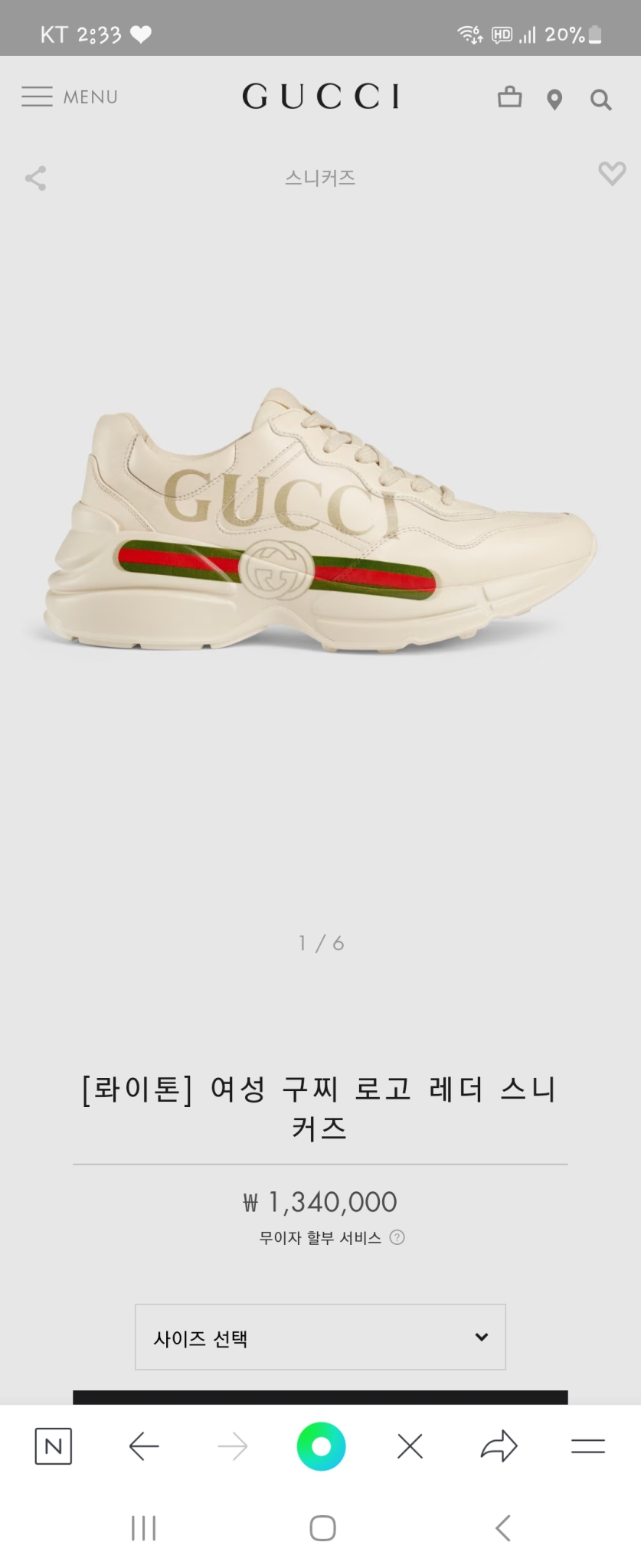
Task: Expand the 사이즈 선택 dropdown
Action: (x=320, y=1337)
